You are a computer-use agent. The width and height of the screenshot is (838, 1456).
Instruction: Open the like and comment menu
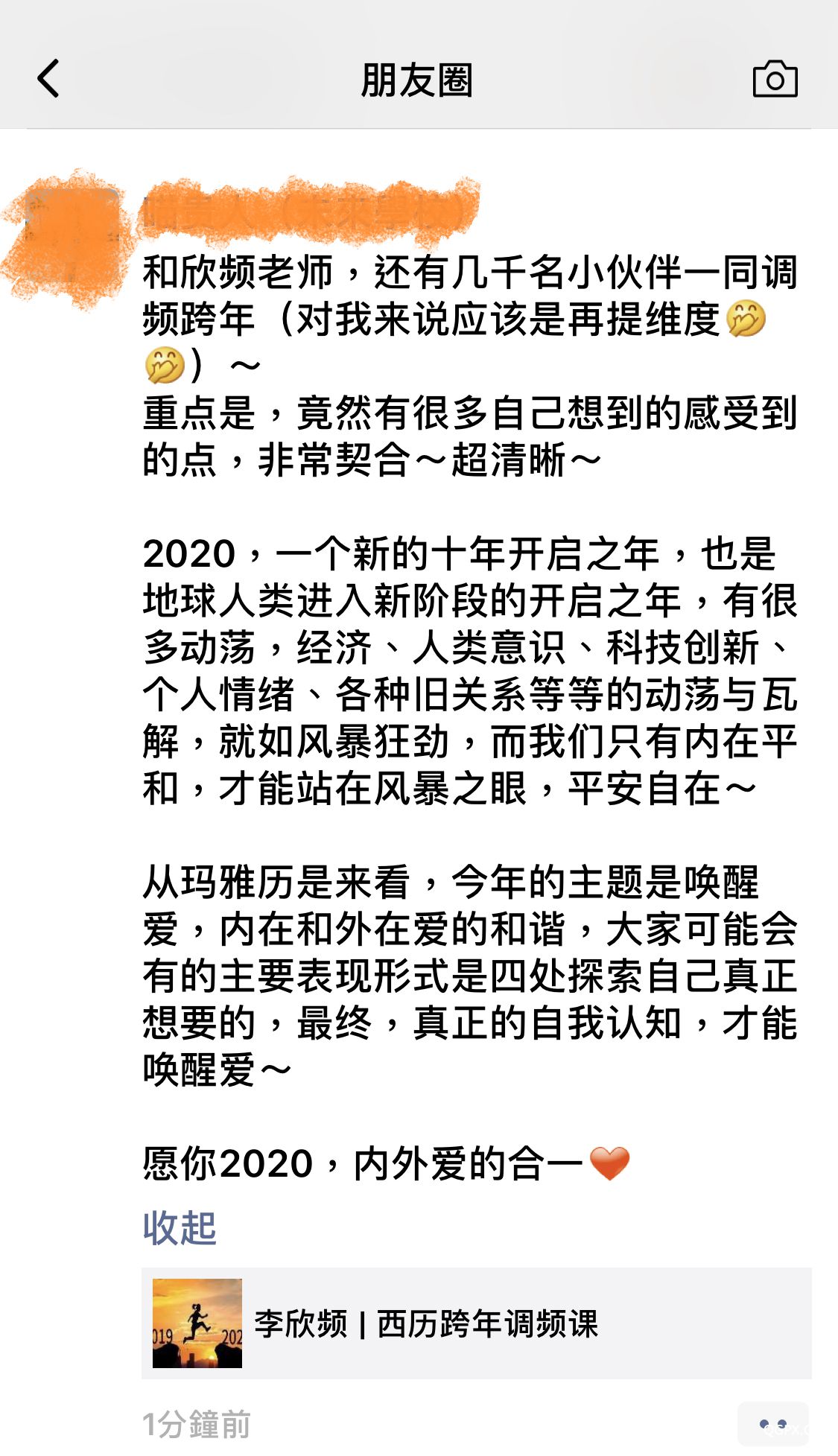point(772,1423)
